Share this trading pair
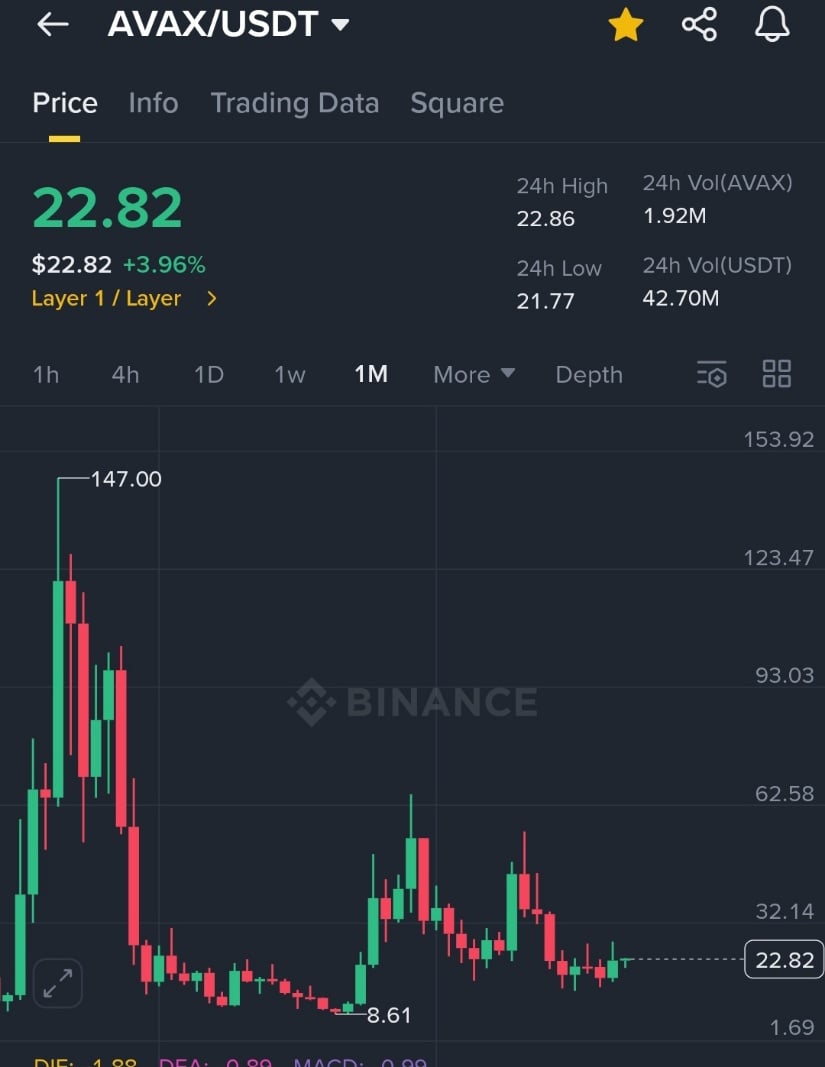This screenshot has height=1067, width=825. (699, 25)
